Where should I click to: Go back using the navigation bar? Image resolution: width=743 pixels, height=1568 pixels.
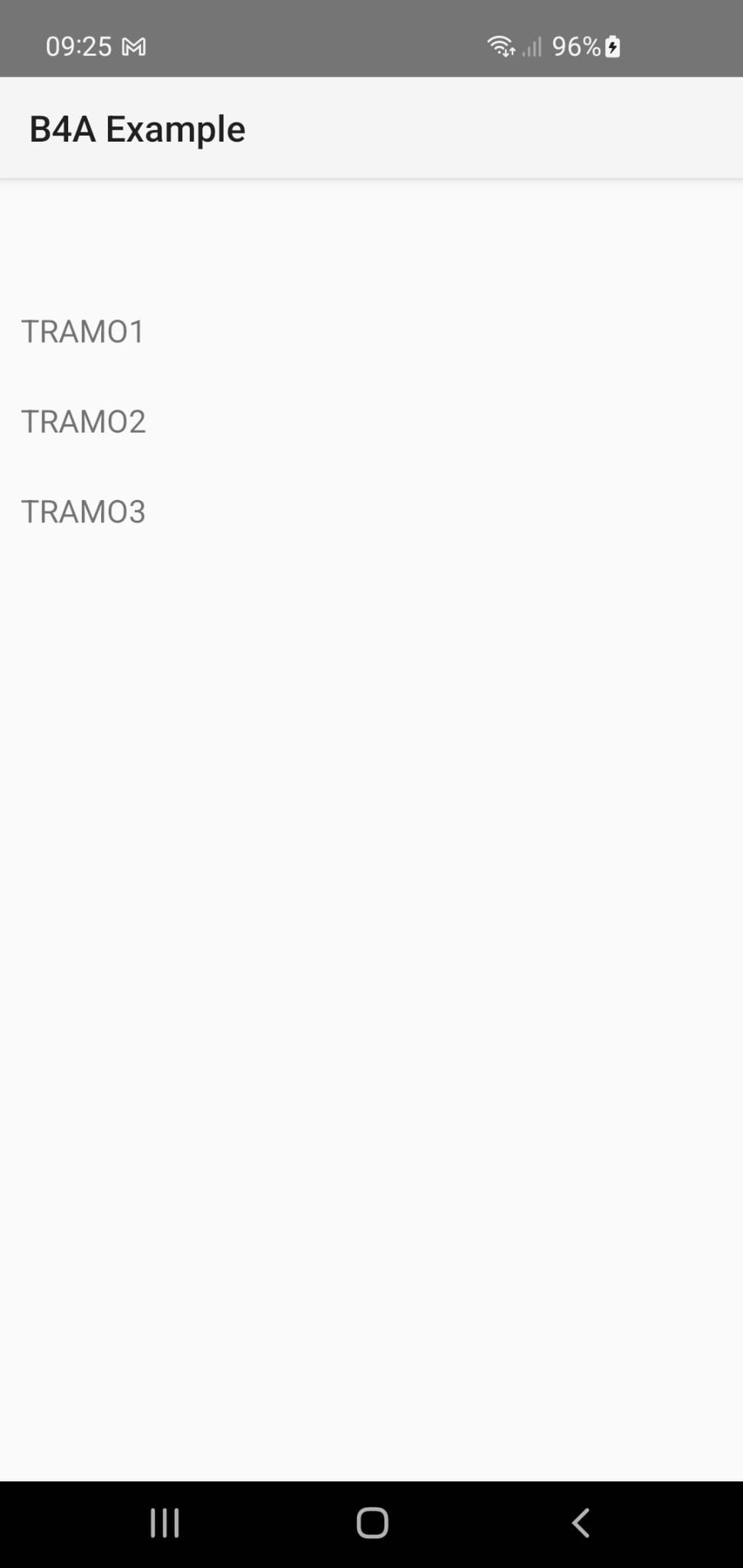[581, 1523]
